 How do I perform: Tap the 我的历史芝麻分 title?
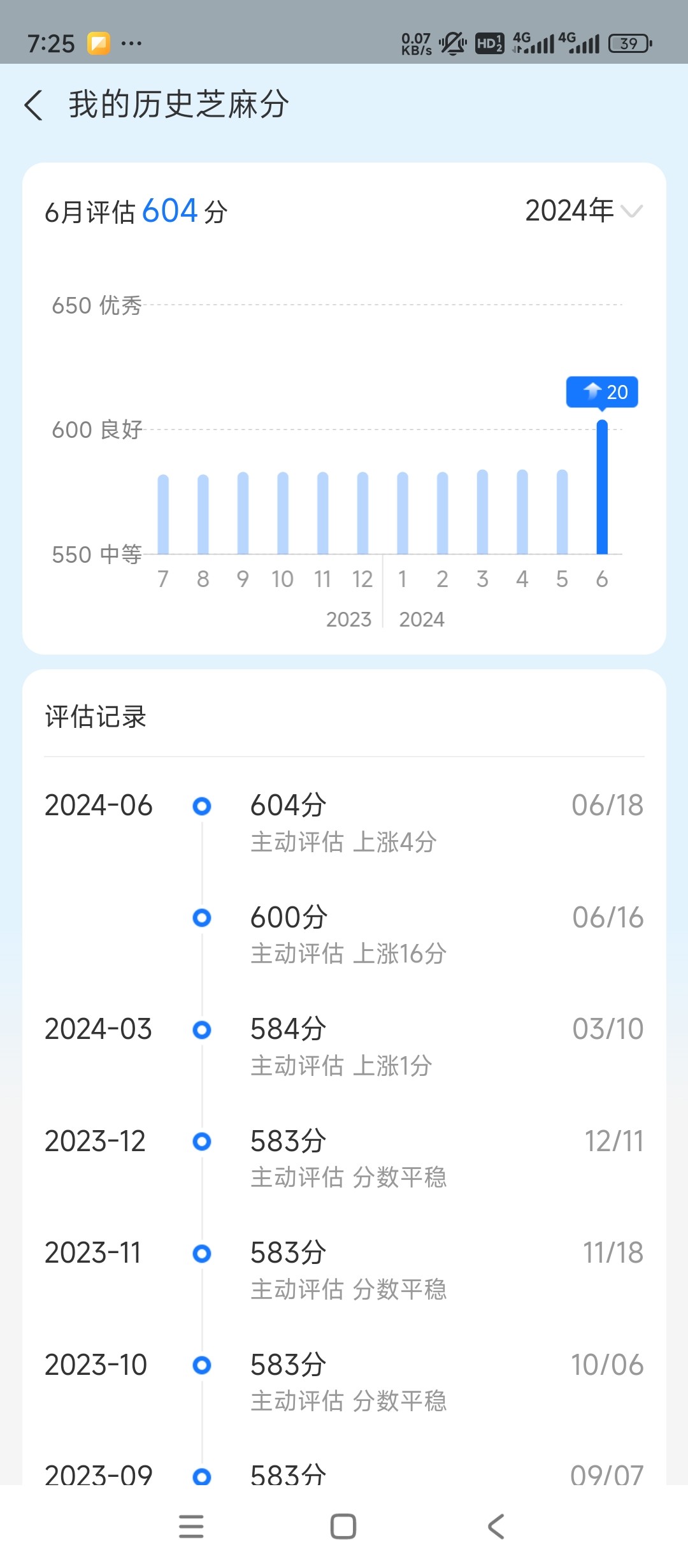tap(175, 104)
